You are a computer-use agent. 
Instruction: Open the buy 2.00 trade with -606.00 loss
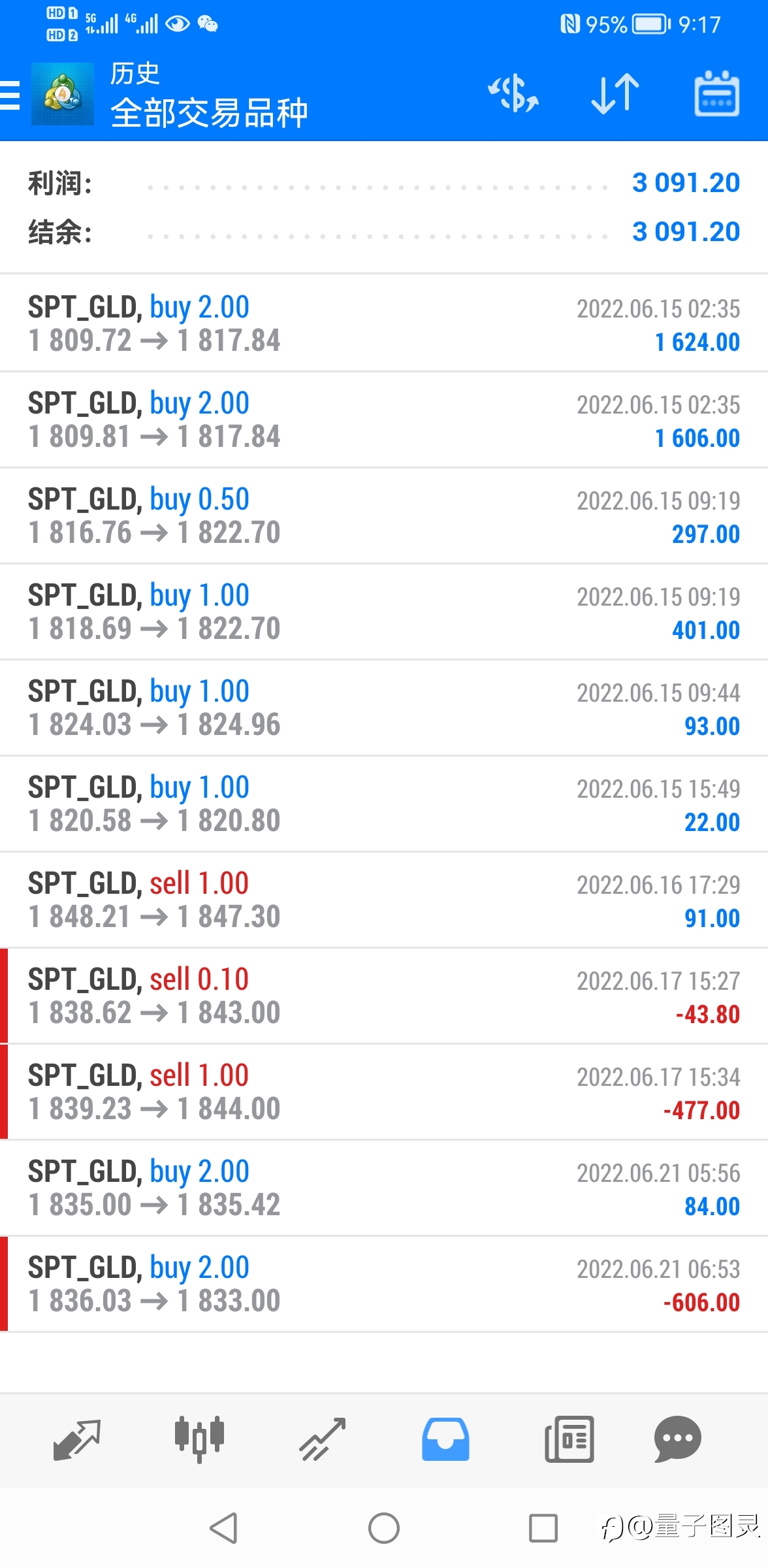point(384,1284)
